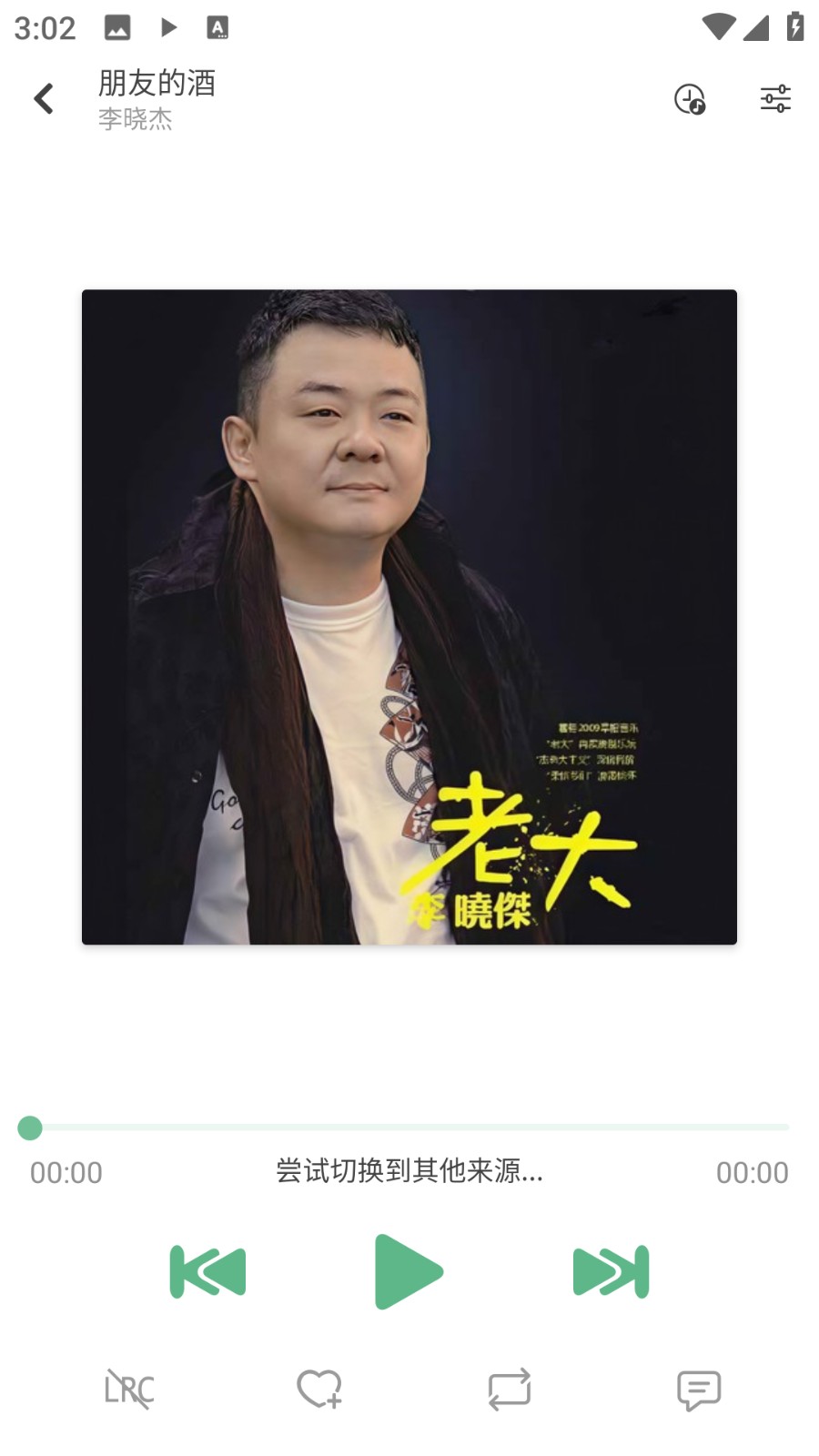Play the song 朋友的酒

point(409,1271)
